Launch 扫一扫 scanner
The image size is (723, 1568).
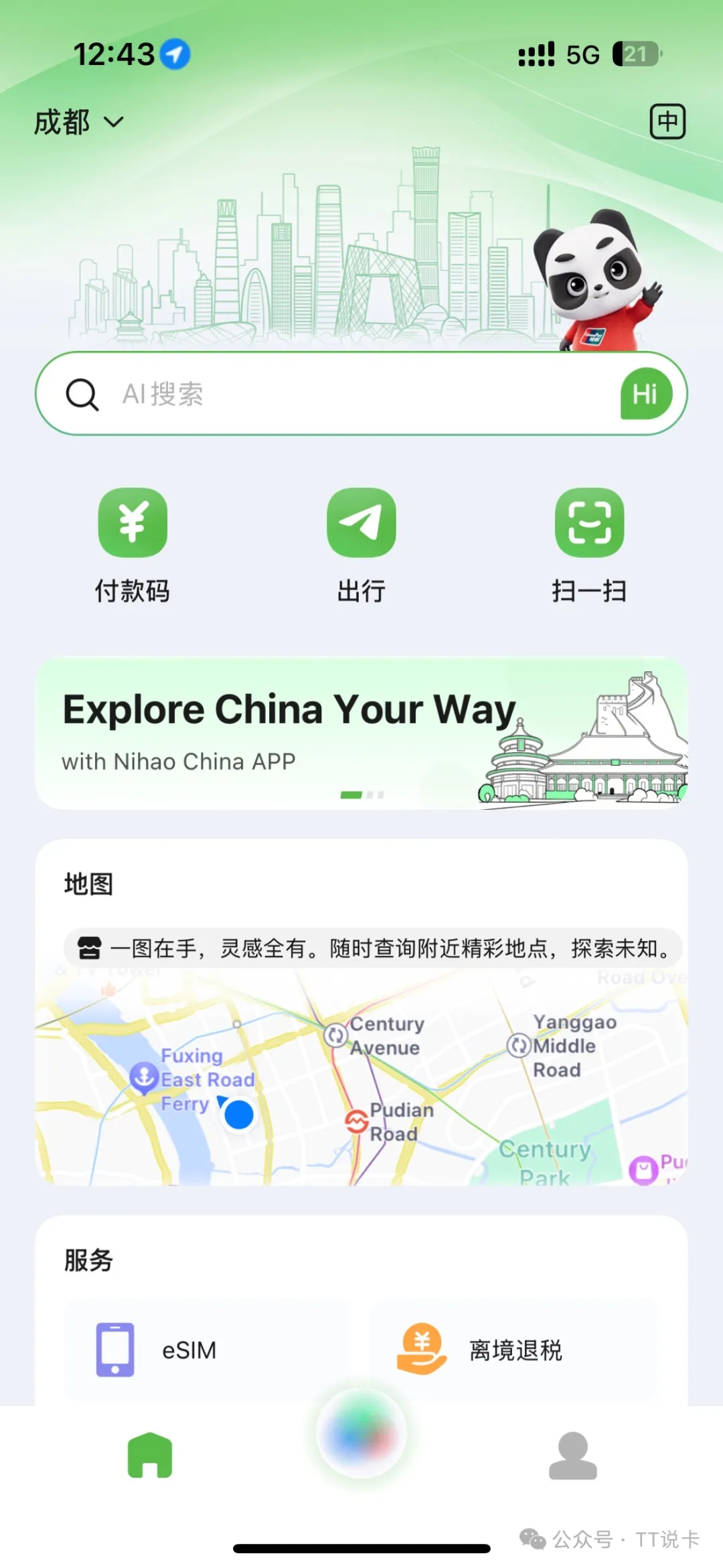click(590, 523)
